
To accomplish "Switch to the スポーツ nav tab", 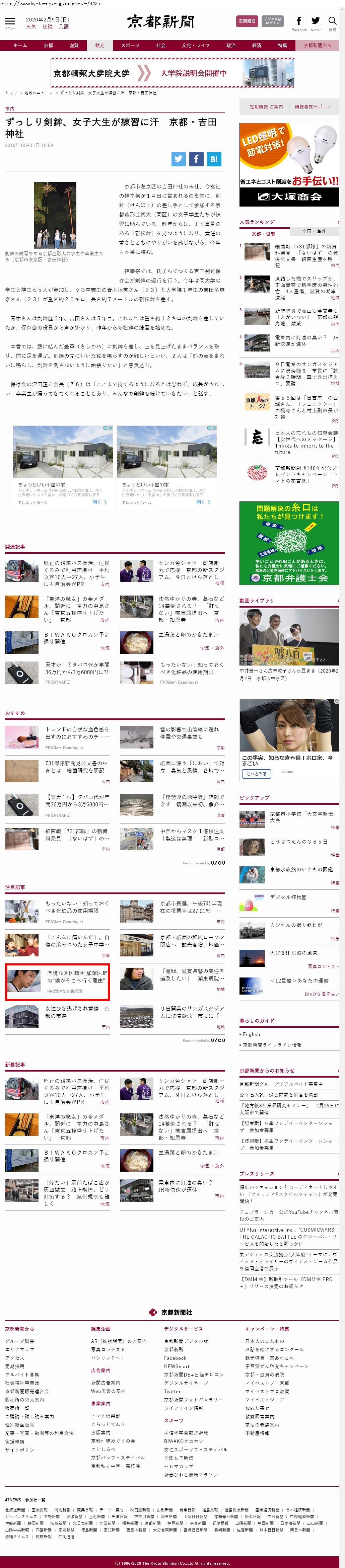I will [x=129, y=45].
